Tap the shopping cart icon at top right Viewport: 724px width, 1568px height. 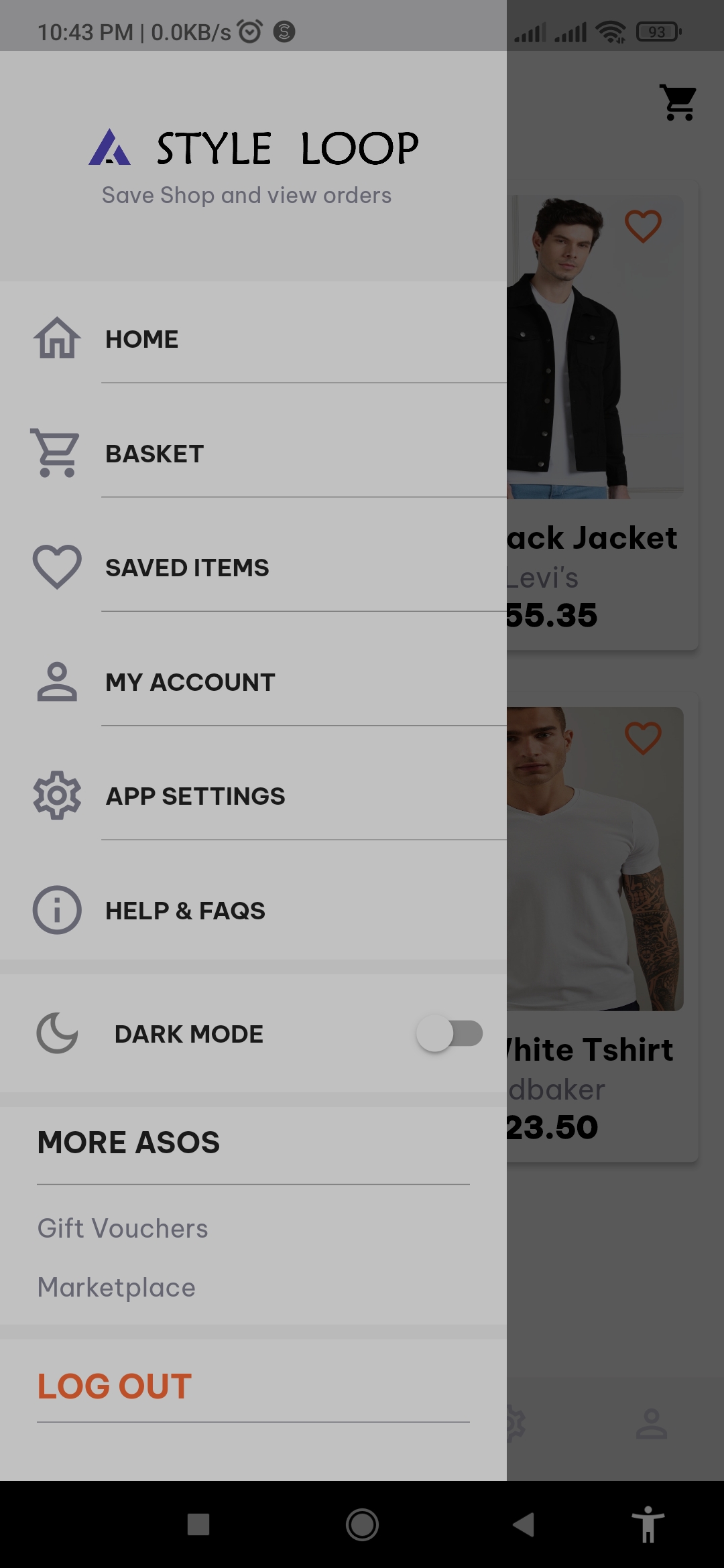678,102
